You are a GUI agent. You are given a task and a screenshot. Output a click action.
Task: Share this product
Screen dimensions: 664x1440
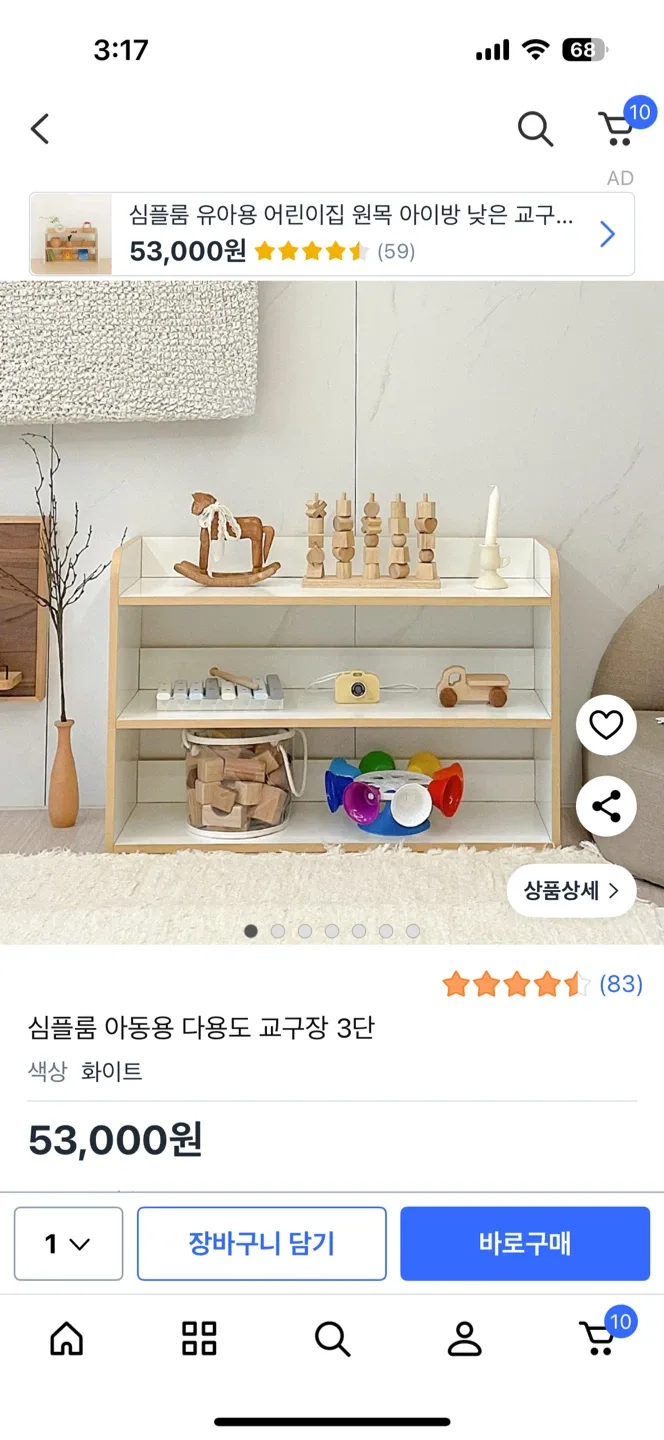(x=606, y=806)
